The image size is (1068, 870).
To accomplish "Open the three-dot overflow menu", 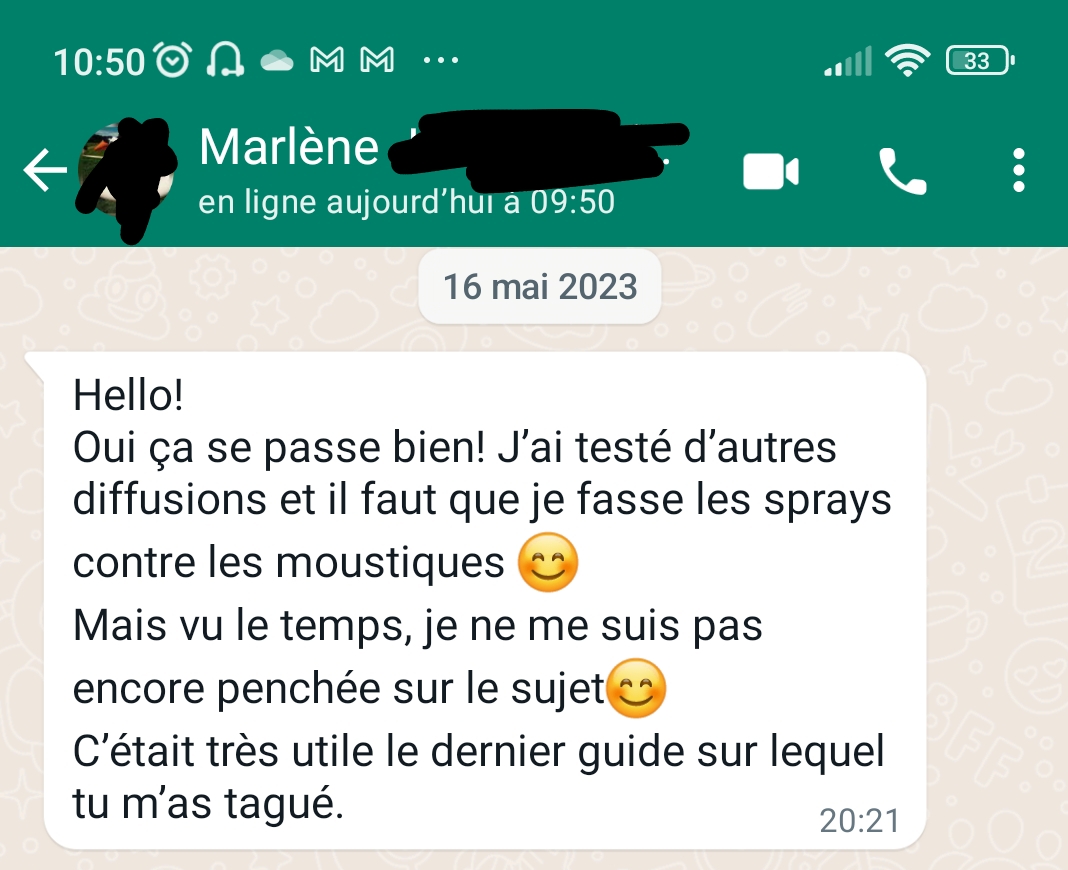I will [x=1019, y=171].
